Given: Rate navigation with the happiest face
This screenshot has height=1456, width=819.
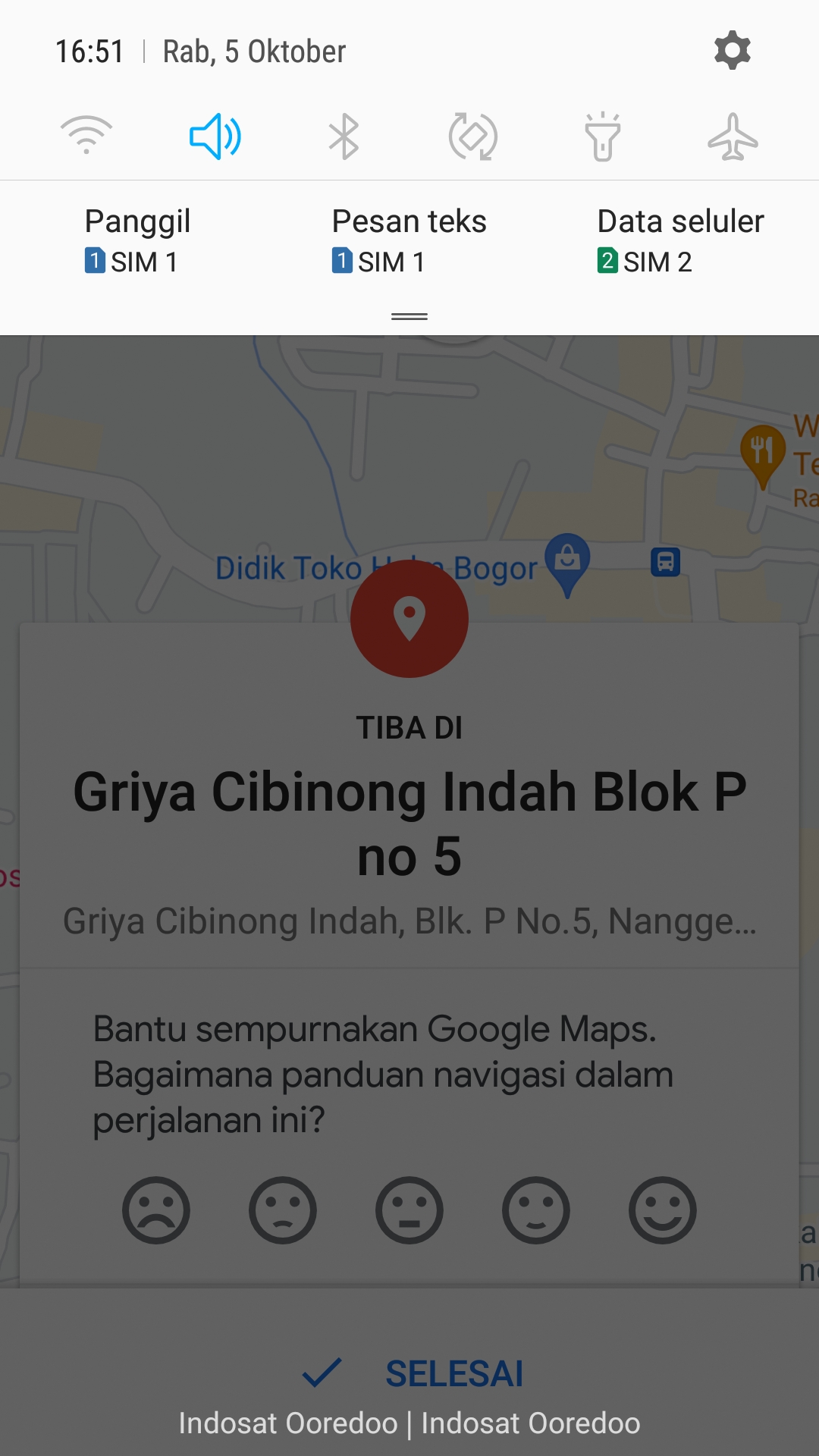Looking at the screenshot, I should [x=663, y=1210].
